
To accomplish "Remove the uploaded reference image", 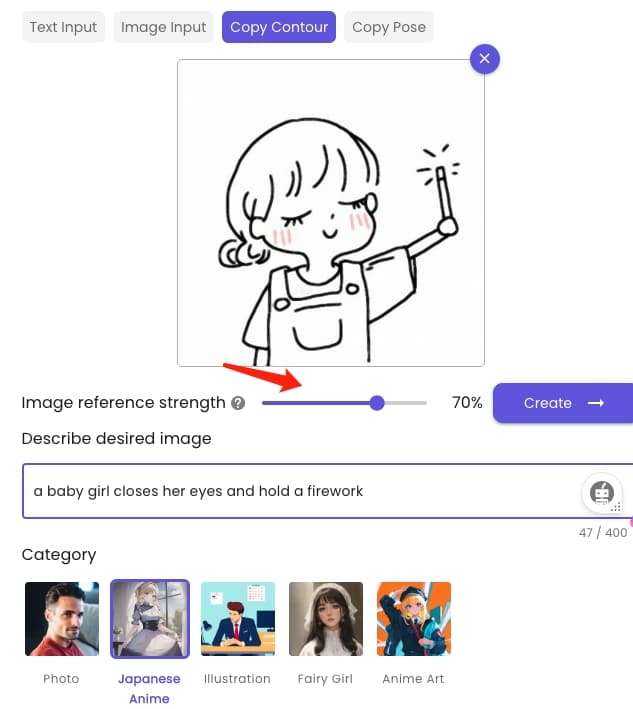I will [x=484, y=59].
